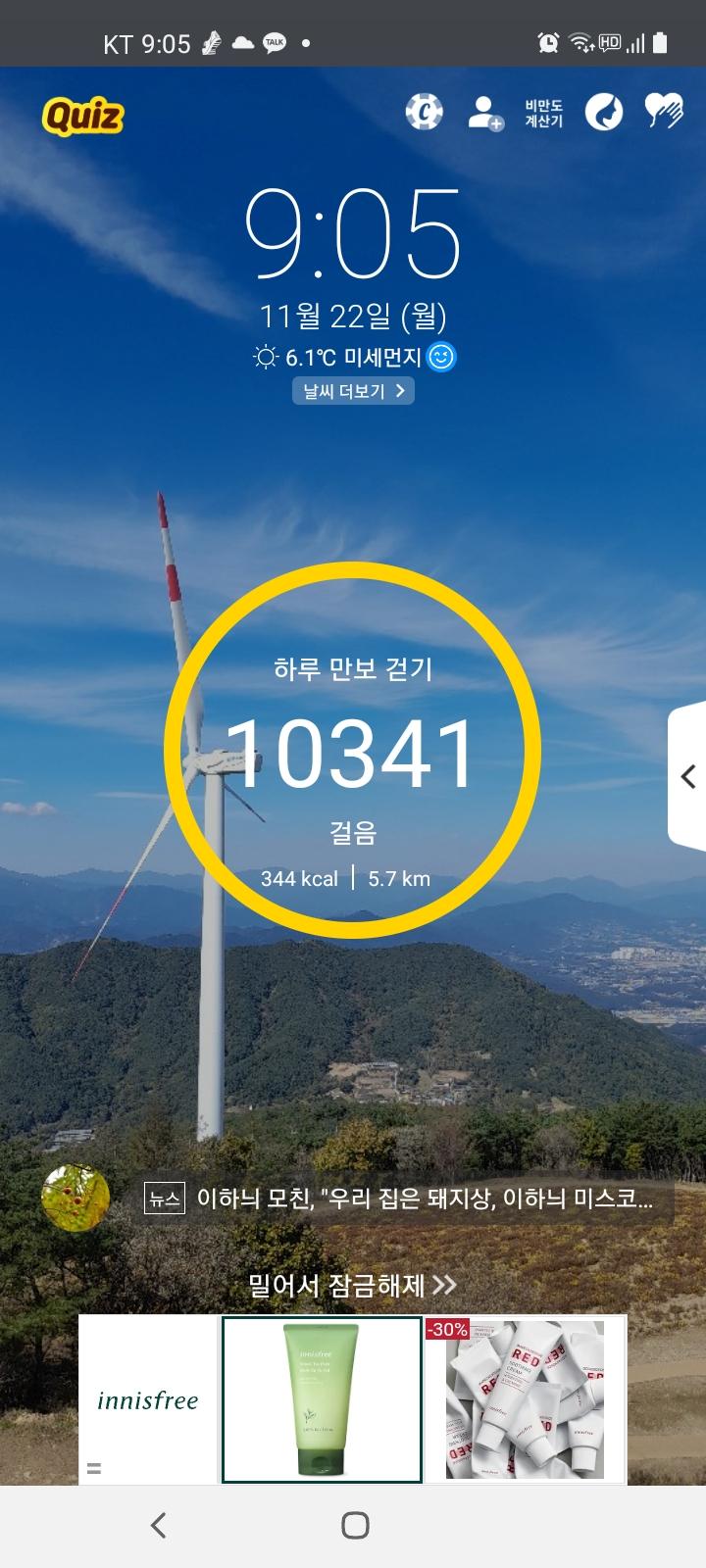Tap the system home button
Image resolution: width=706 pixels, height=1568 pixels.
(x=355, y=1525)
